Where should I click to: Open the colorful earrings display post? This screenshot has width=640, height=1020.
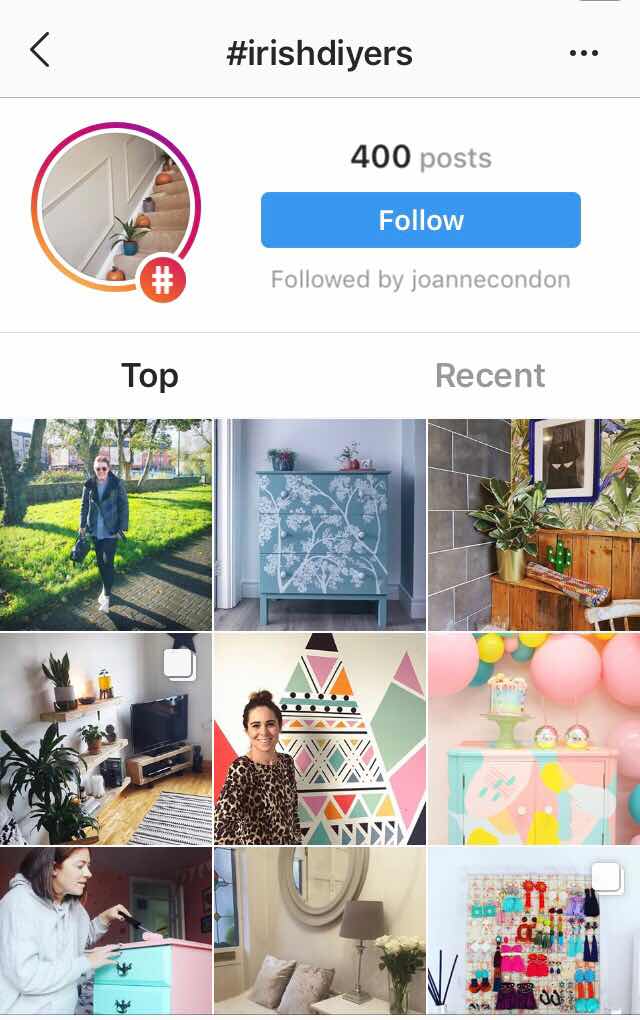point(534,932)
